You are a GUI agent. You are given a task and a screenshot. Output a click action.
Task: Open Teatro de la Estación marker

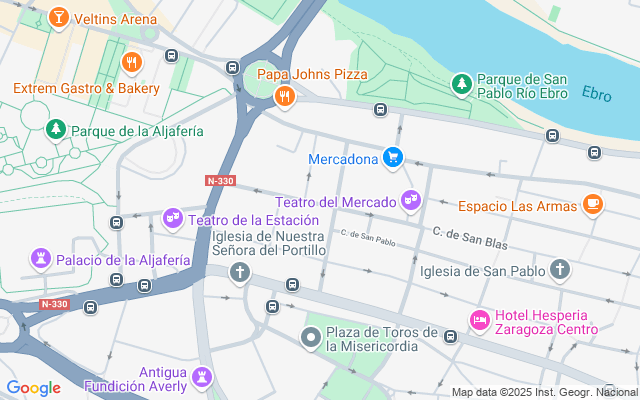click(x=172, y=217)
